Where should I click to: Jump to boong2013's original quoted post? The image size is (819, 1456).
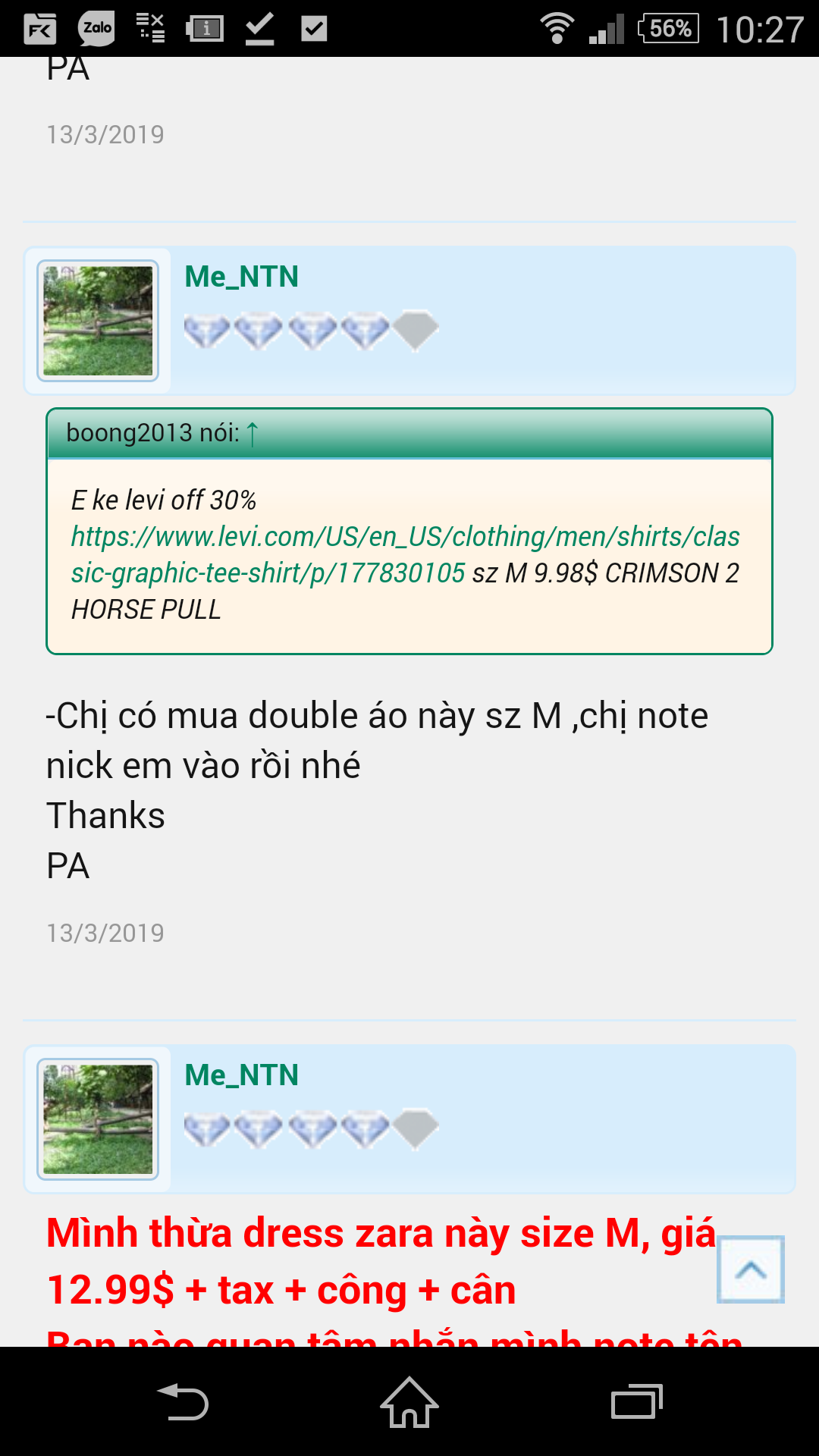tap(253, 434)
